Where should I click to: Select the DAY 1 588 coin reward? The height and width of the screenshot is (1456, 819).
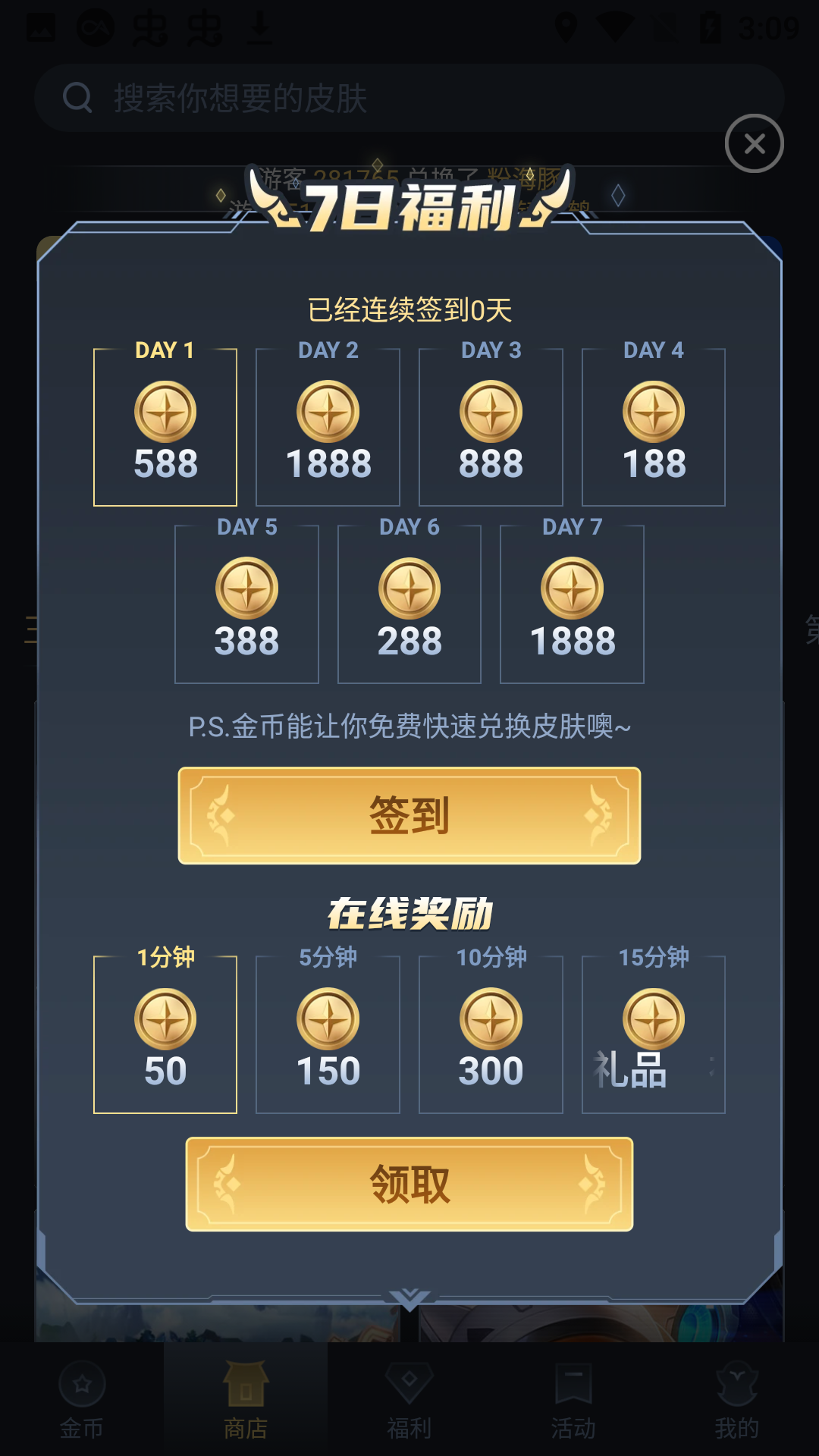[165, 428]
